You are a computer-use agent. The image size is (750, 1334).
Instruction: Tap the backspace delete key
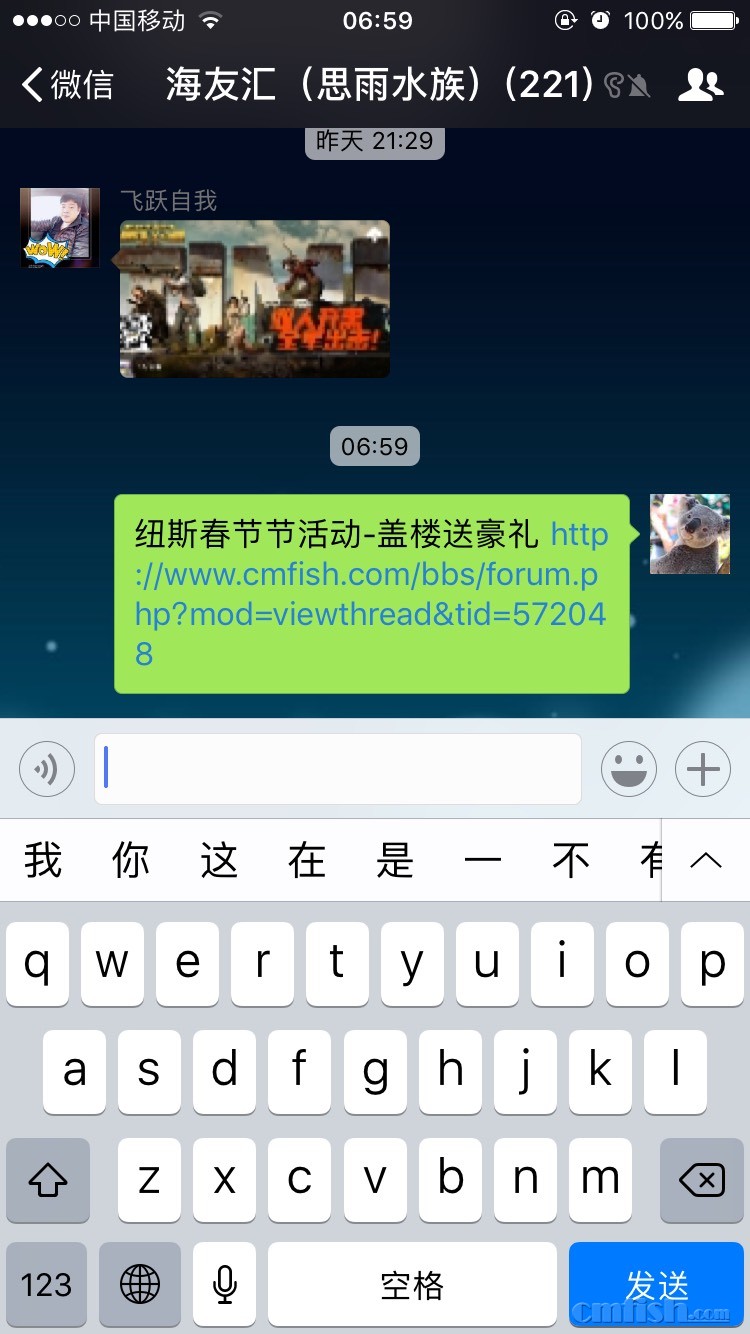coord(702,1181)
